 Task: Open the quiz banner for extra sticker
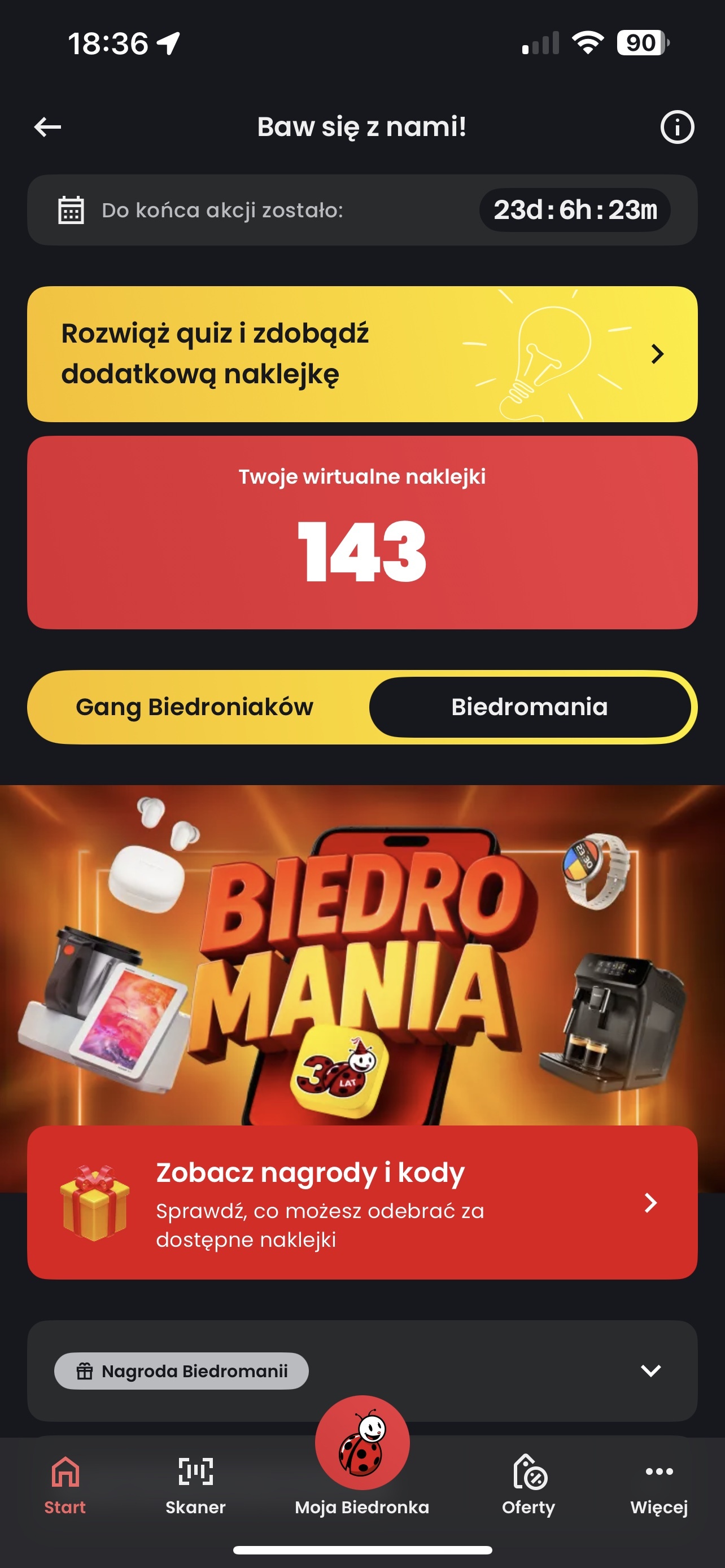[x=362, y=354]
